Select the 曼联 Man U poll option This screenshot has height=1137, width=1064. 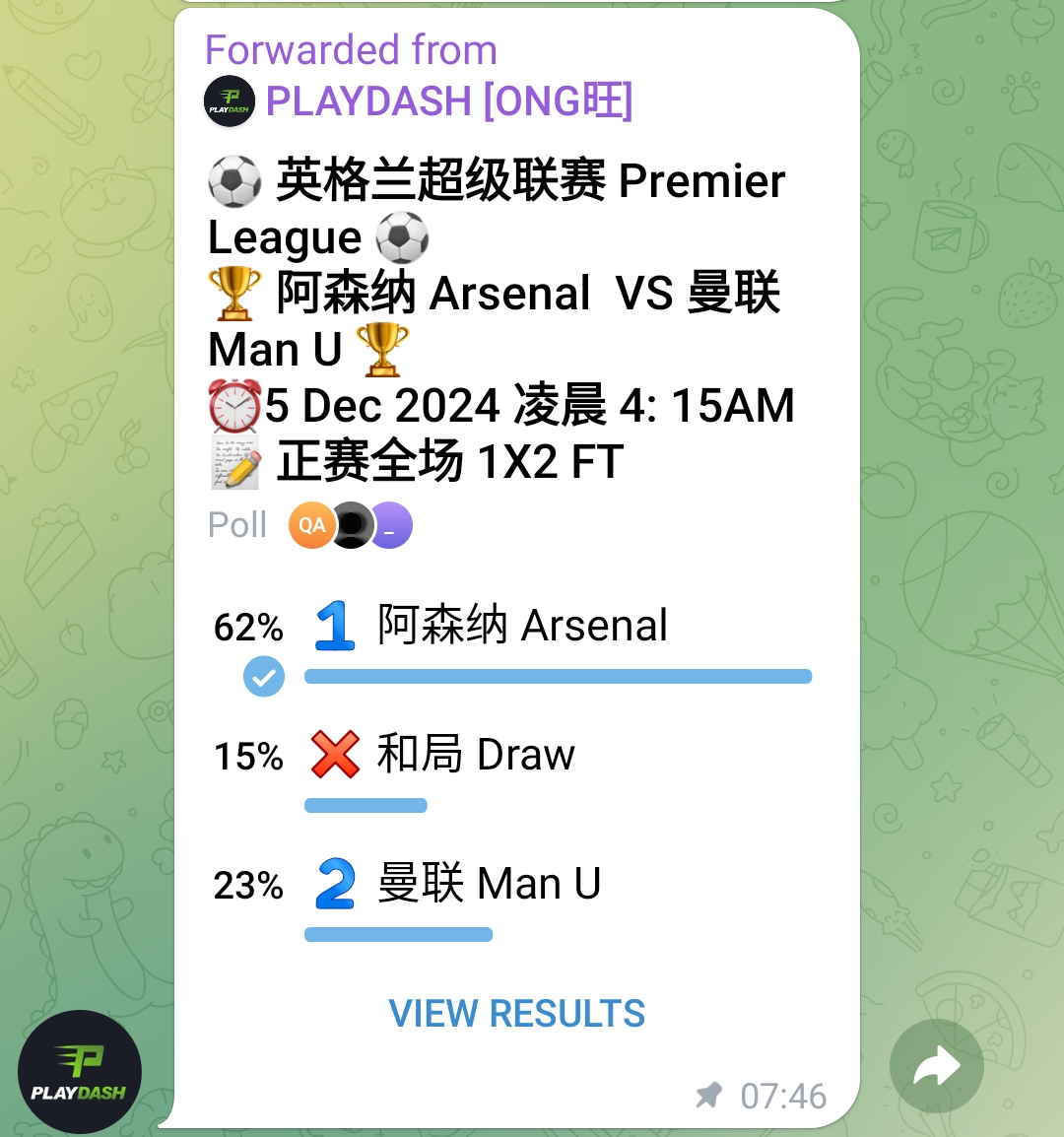coord(489,884)
